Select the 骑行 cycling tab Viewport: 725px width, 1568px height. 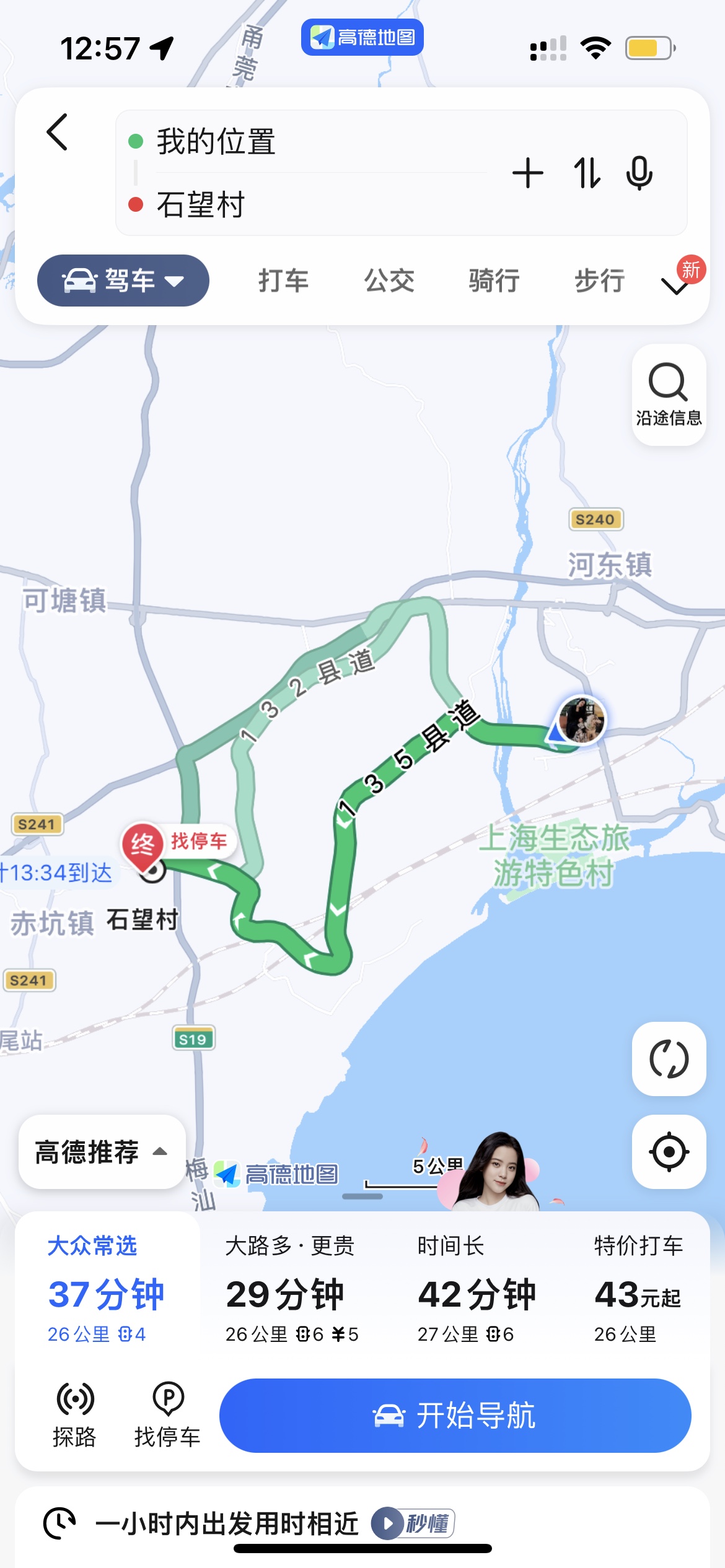pos(494,281)
